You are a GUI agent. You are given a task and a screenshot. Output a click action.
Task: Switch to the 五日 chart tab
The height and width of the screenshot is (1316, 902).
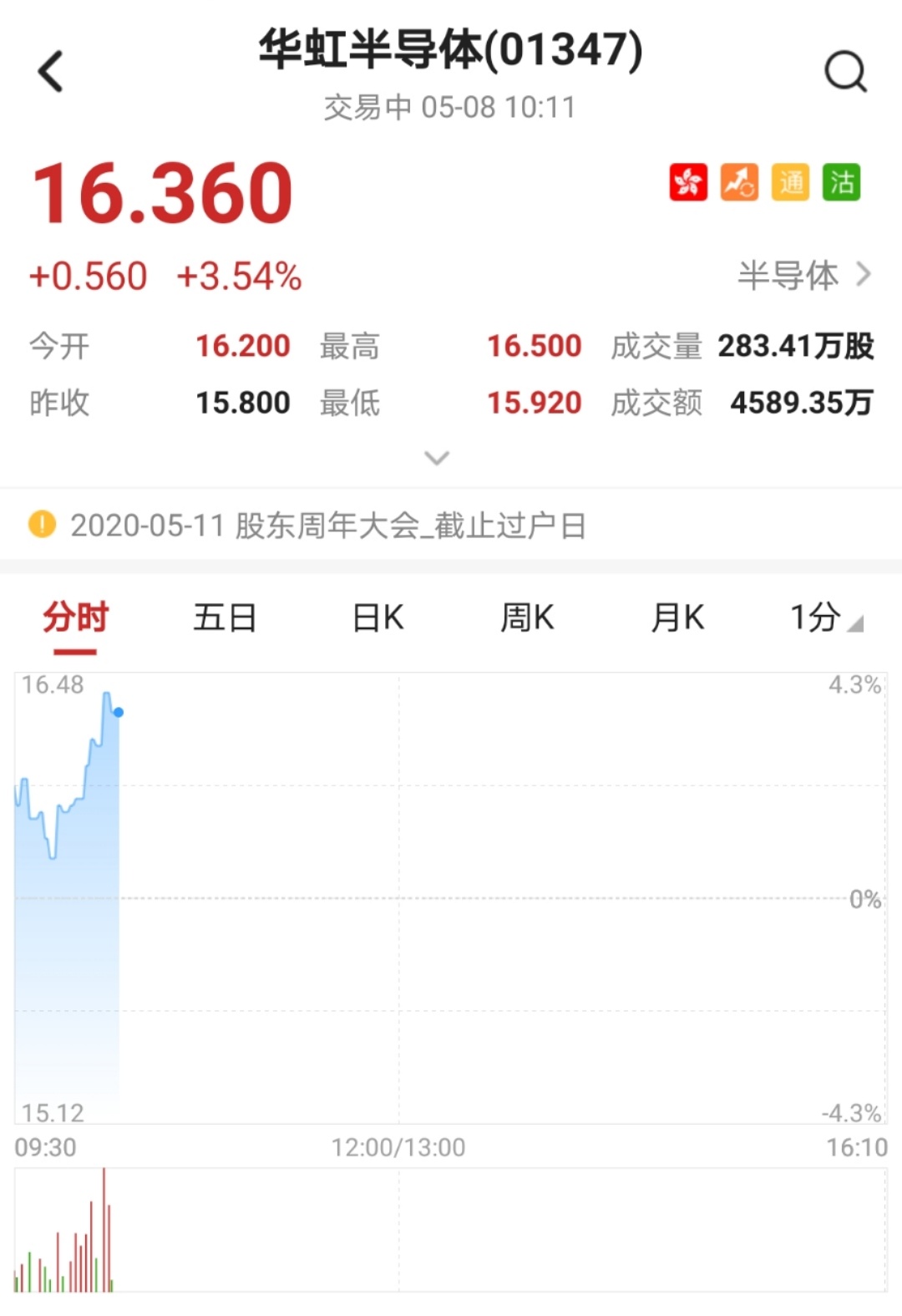tap(225, 618)
